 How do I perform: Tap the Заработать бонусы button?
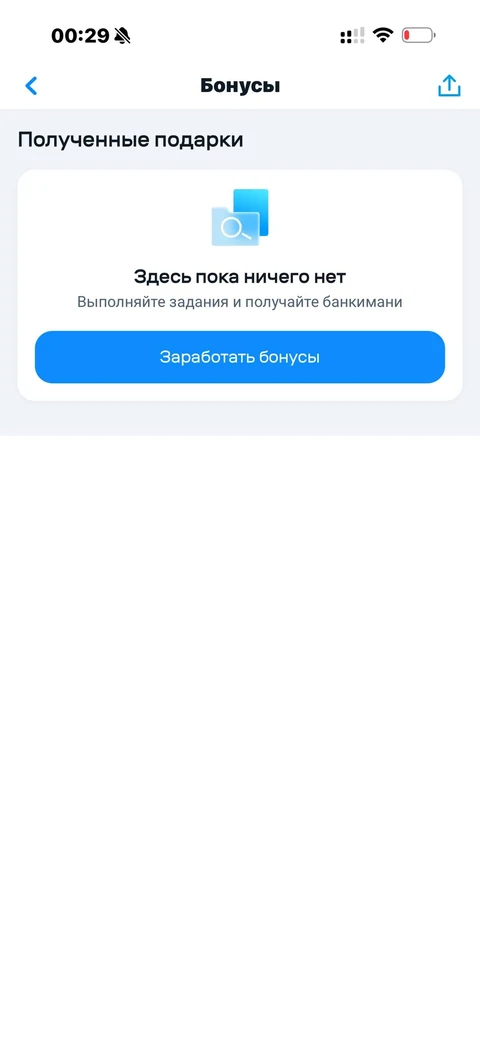click(x=239, y=357)
